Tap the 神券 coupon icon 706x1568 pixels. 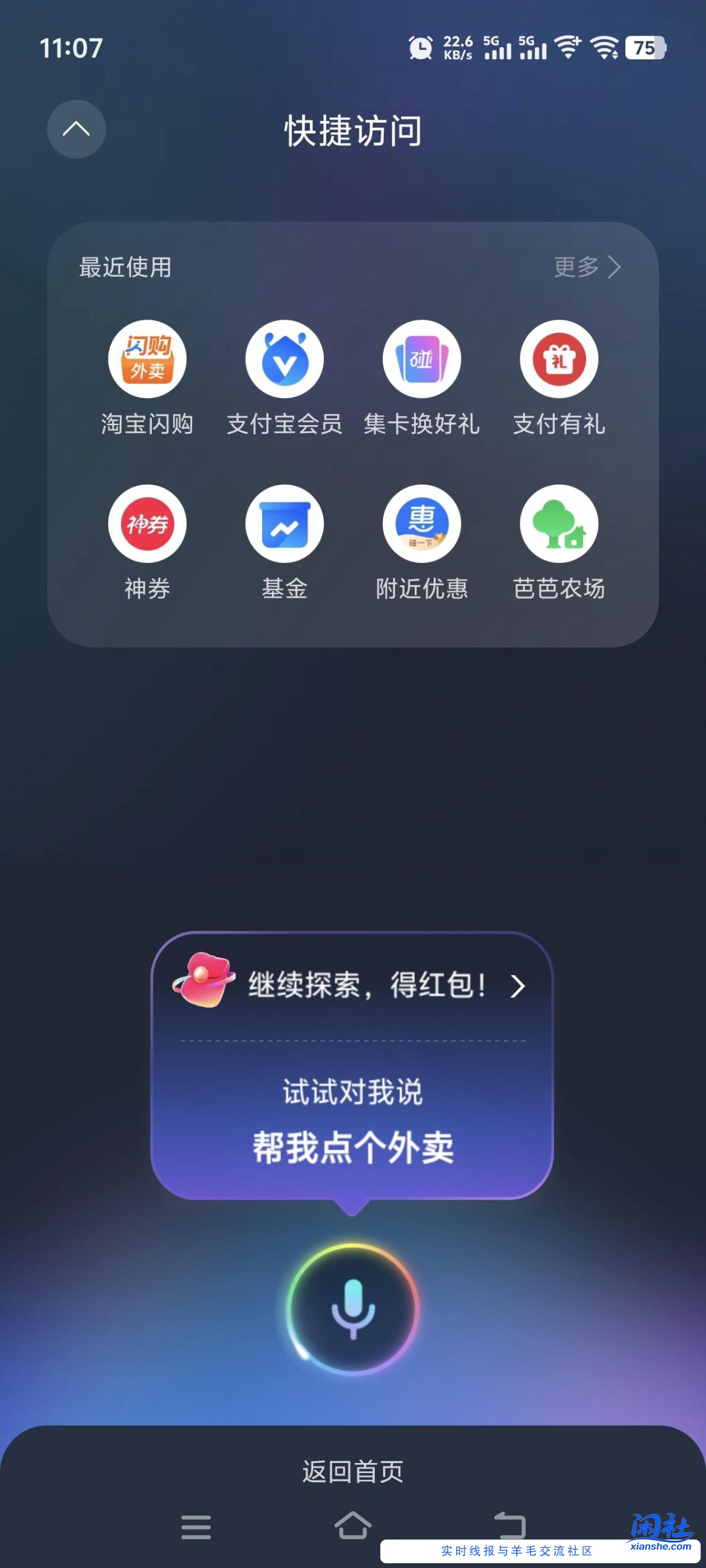[x=146, y=524]
